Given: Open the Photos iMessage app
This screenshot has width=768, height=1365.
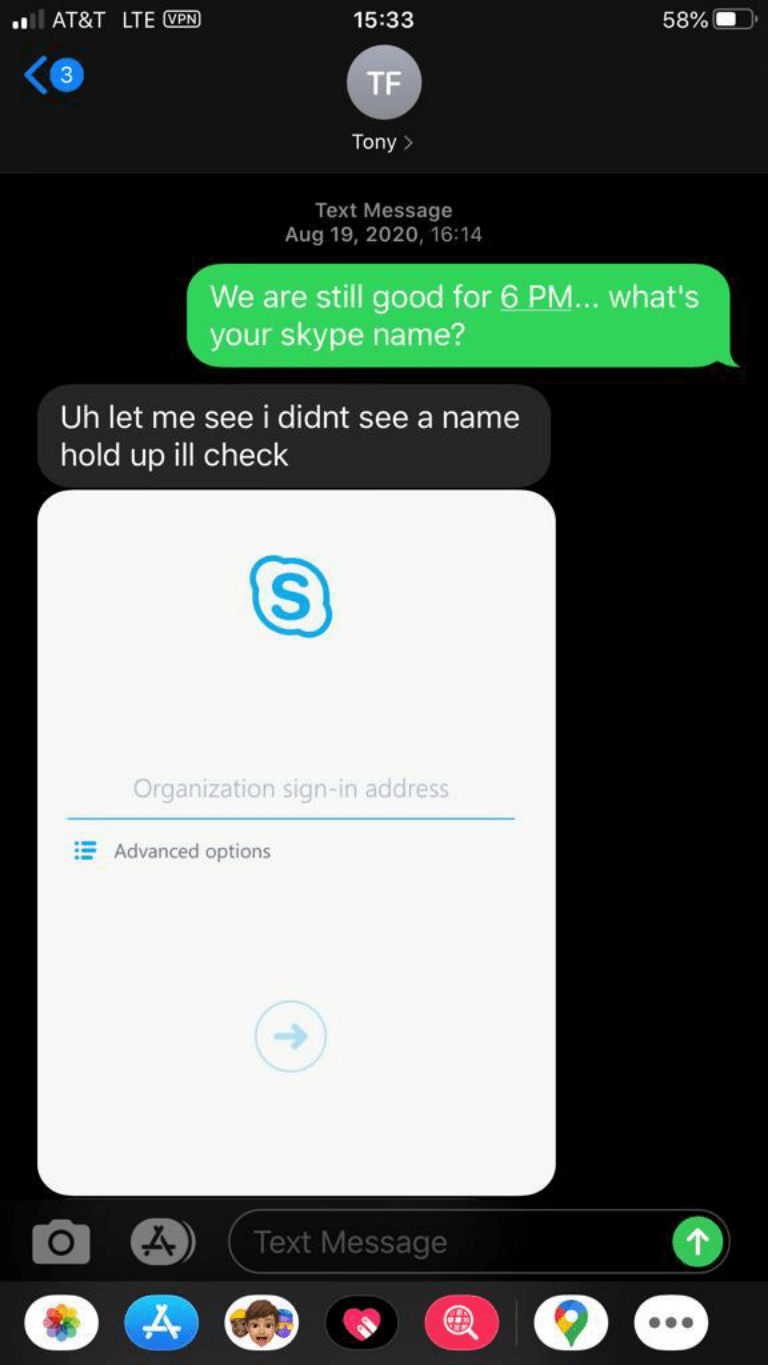Looking at the screenshot, I should [61, 1324].
